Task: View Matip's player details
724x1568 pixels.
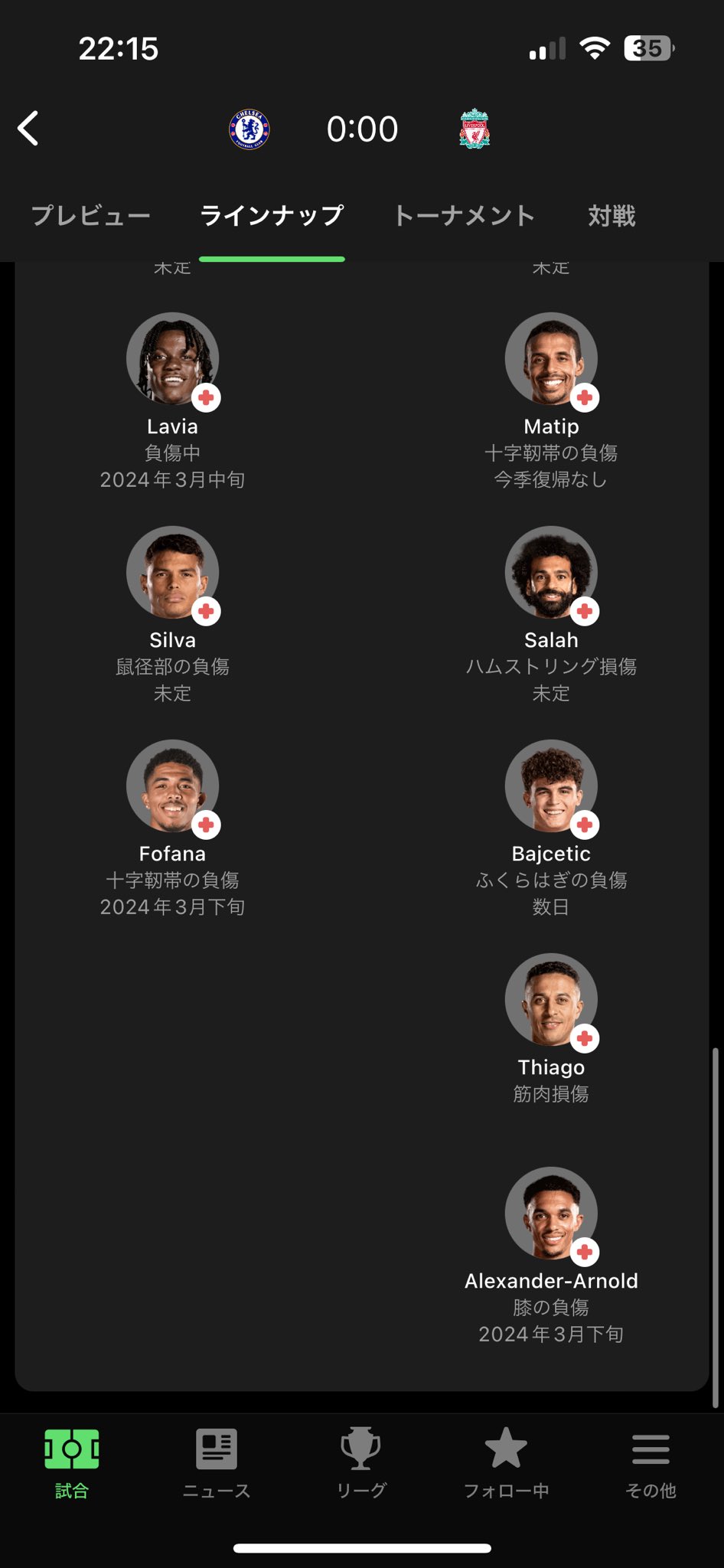Action: pyautogui.click(x=551, y=358)
